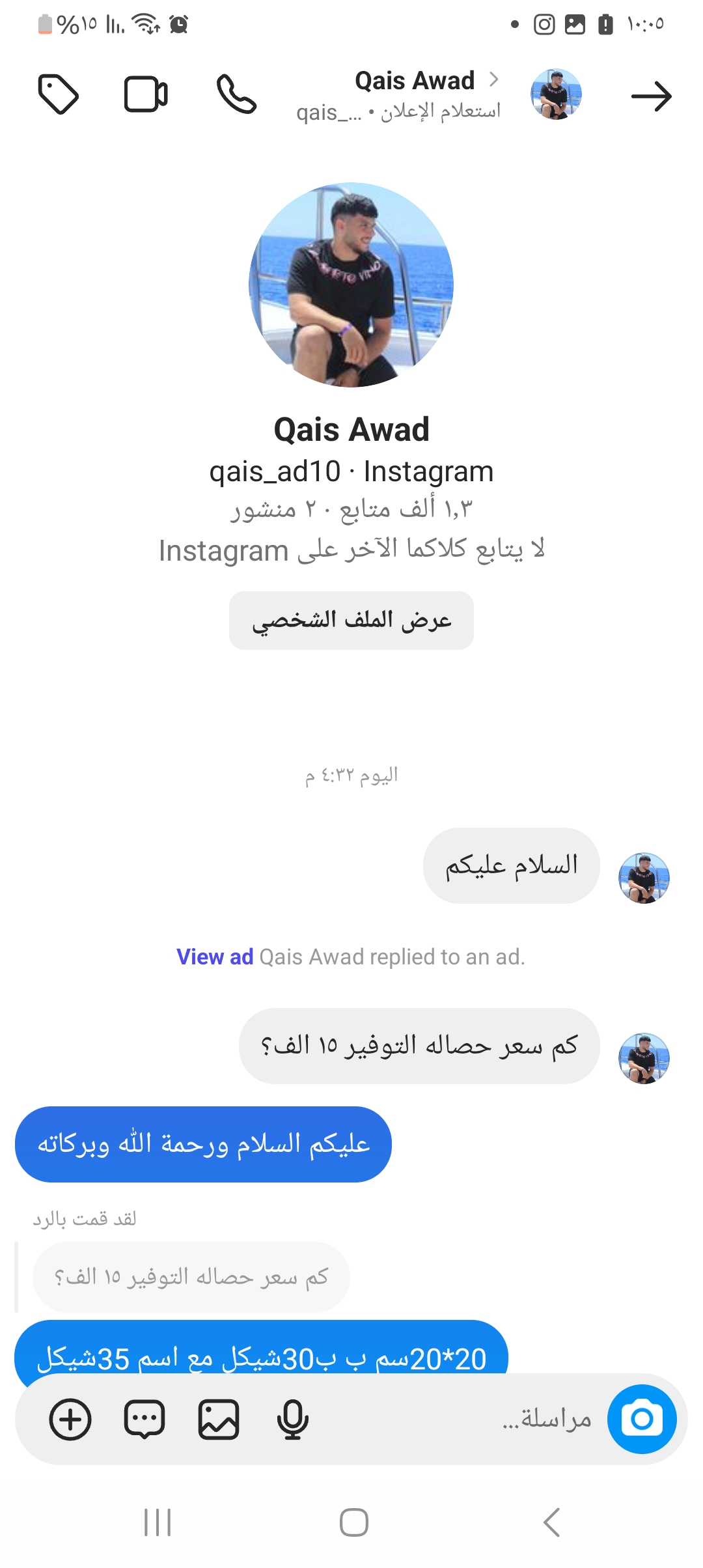The width and height of the screenshot is (703, 1568).
Task: Start a voice call with Qais Awad
Action: coord(236,95)
